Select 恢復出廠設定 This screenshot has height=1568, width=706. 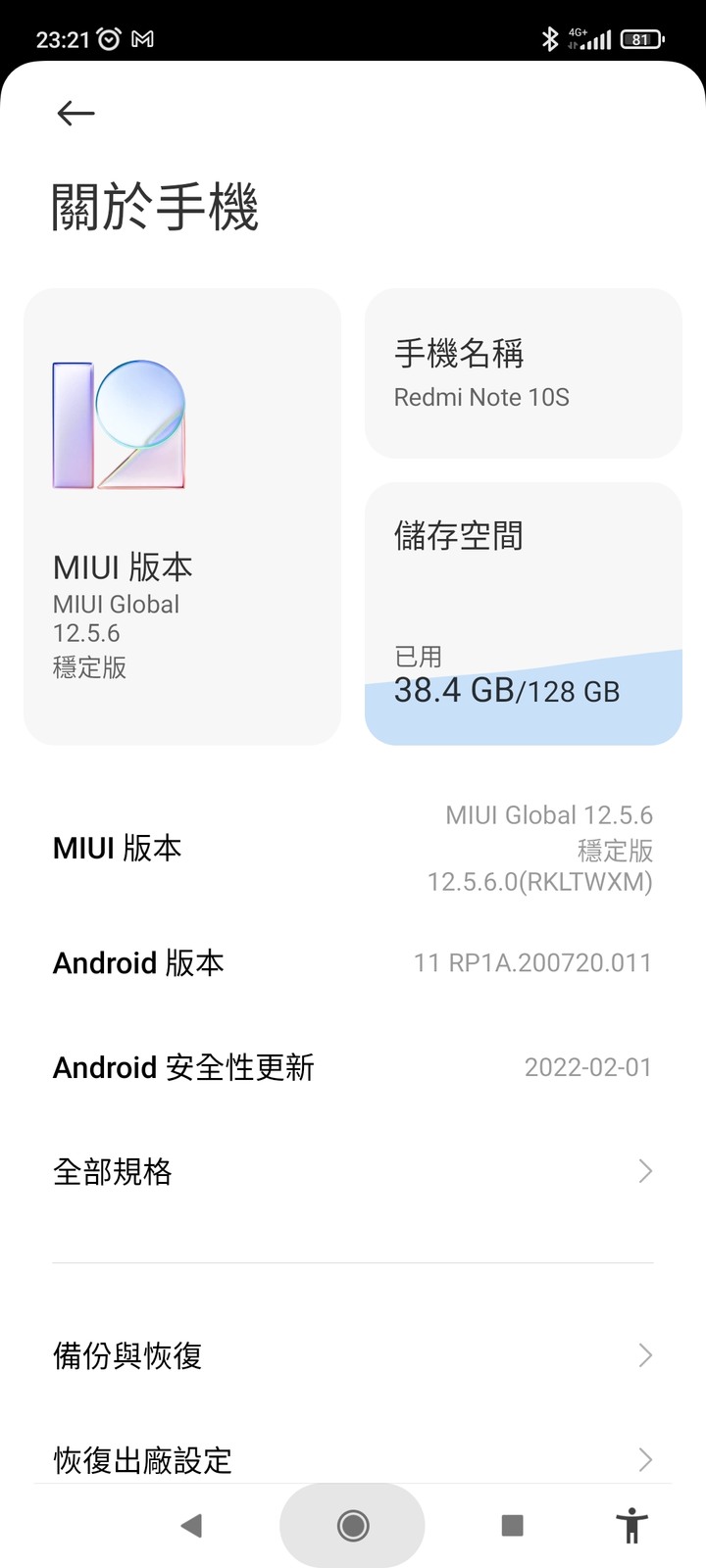click(x=353, y=1459)
